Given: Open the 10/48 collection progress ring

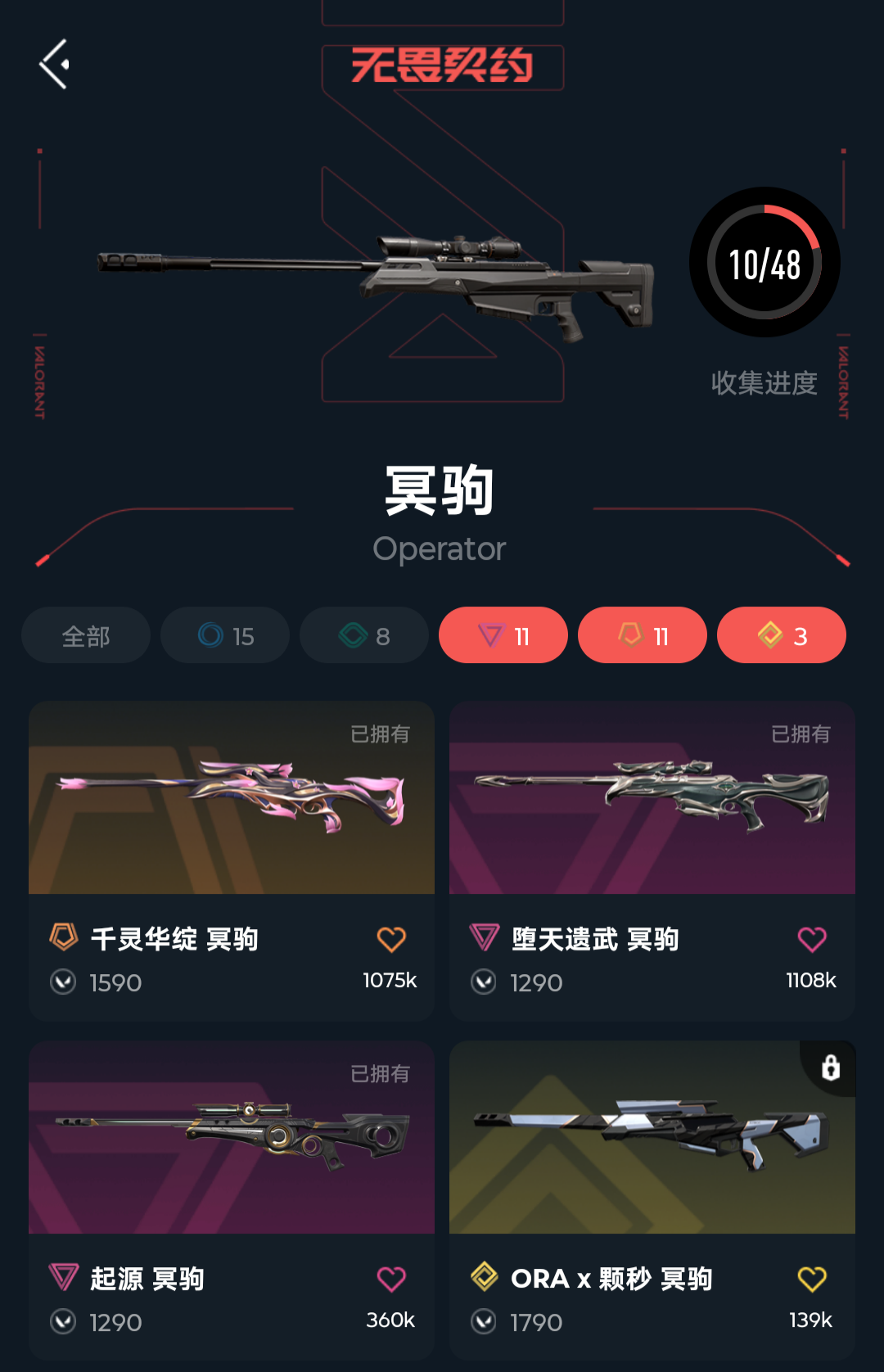Looking at the screenshot, I should point(764,262).
